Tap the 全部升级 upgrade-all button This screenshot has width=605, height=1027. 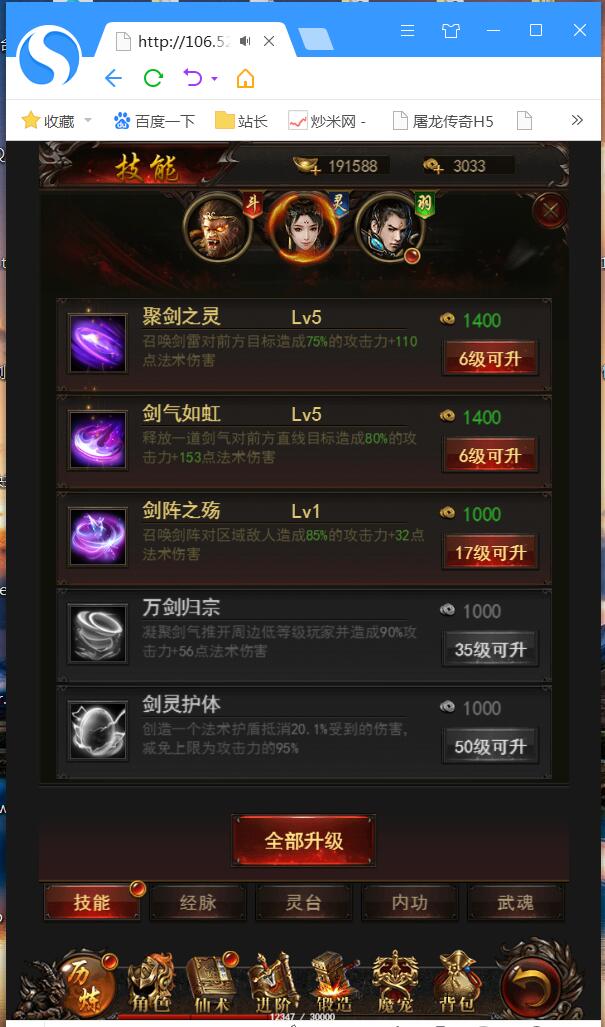tap(303, 841)
